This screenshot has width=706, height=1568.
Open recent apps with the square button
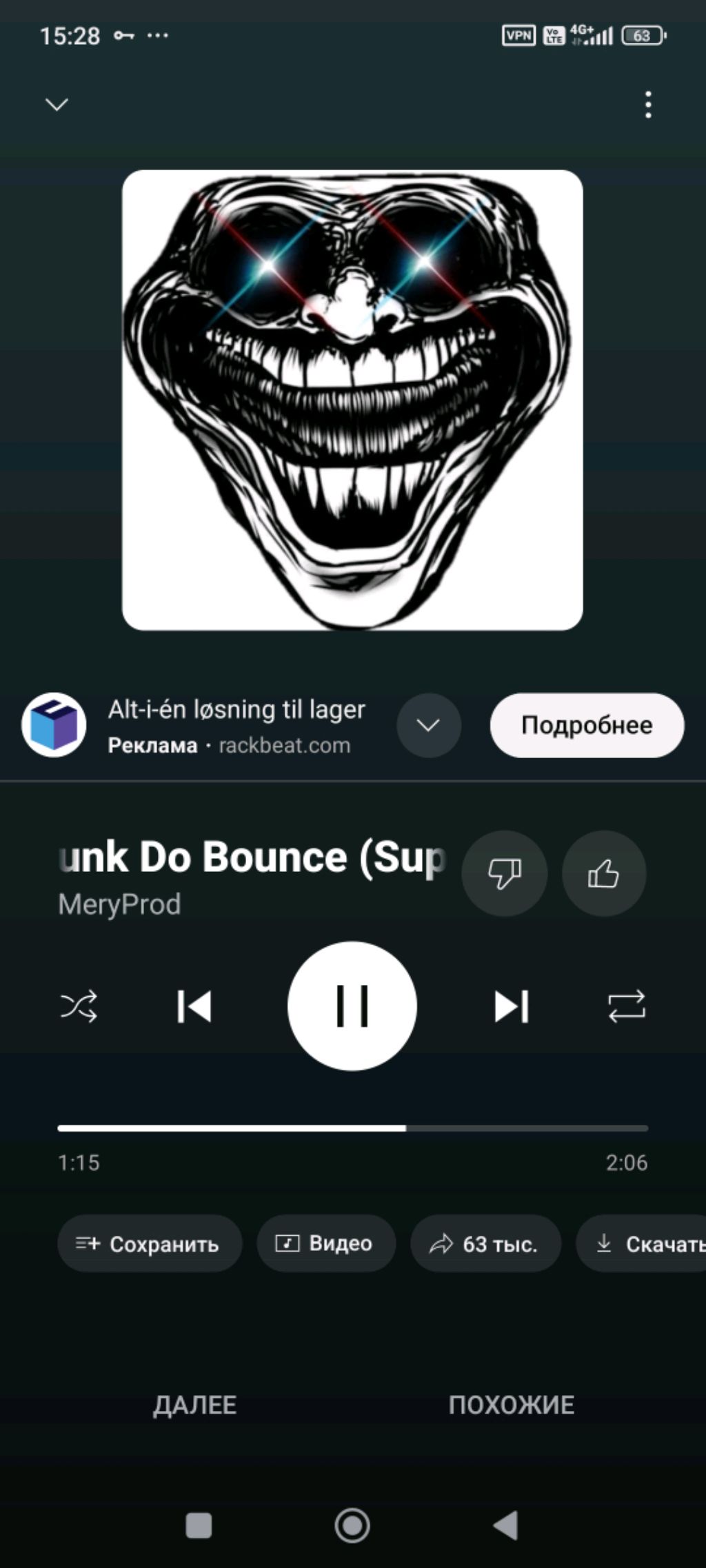pos(199,1525)
